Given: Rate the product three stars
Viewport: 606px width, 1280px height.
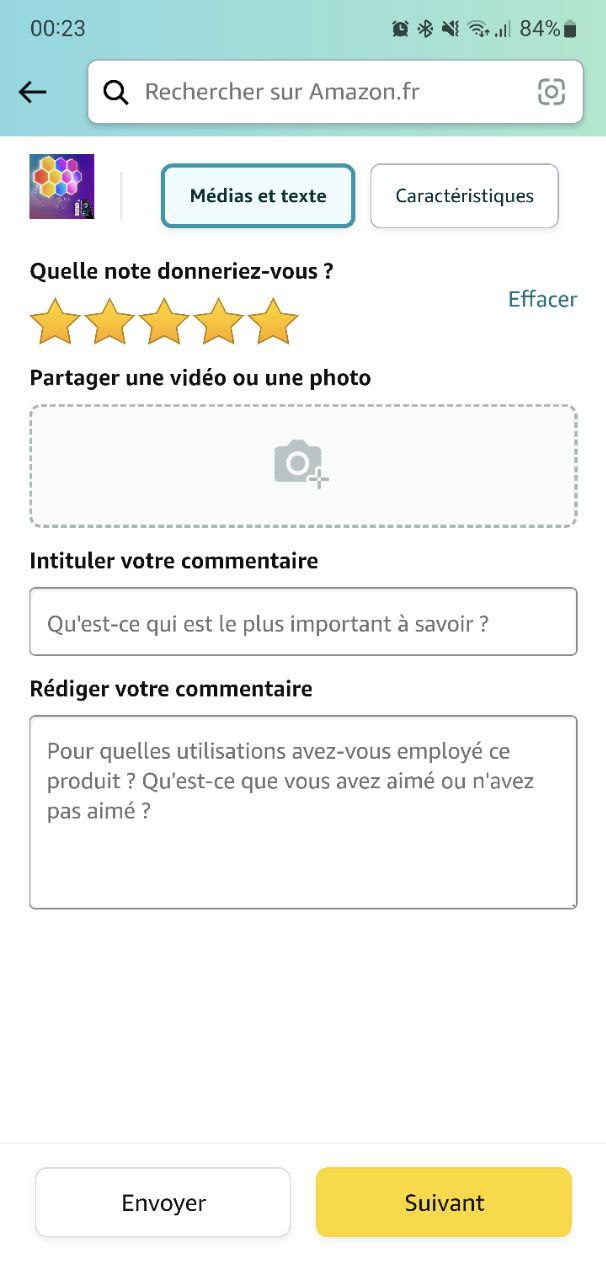Looking at the screenshot, I should (x=164, y=322).
